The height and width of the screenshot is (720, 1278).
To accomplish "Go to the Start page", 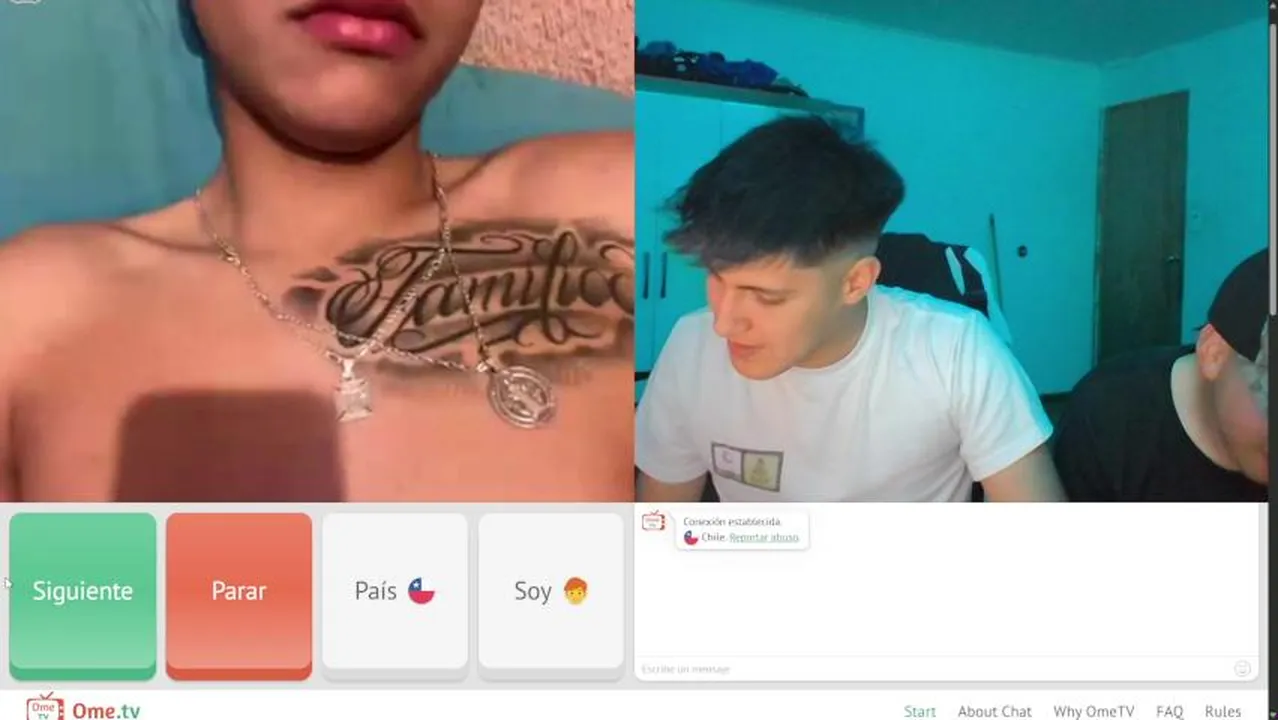I will point(920,711).
